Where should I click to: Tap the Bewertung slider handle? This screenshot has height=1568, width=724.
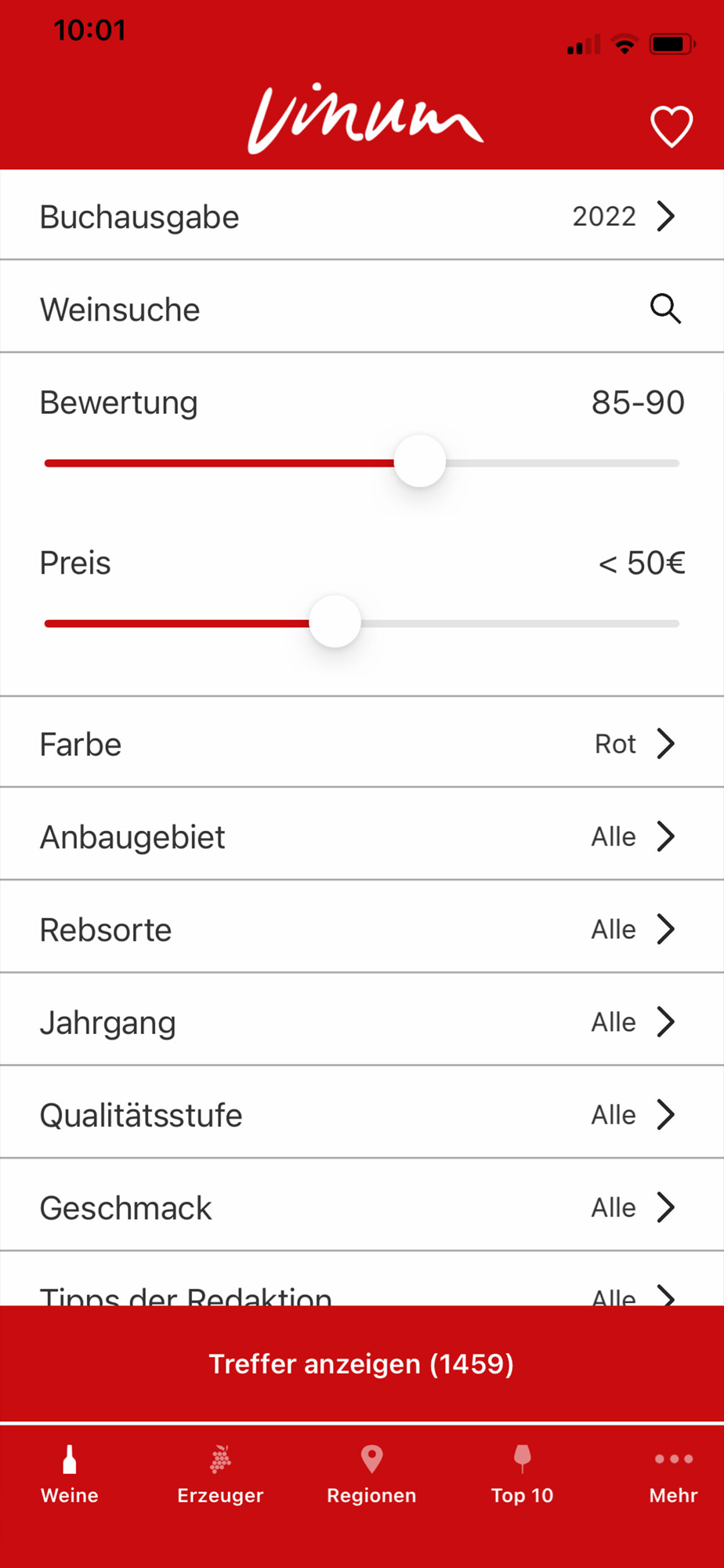tap(420, 461)
